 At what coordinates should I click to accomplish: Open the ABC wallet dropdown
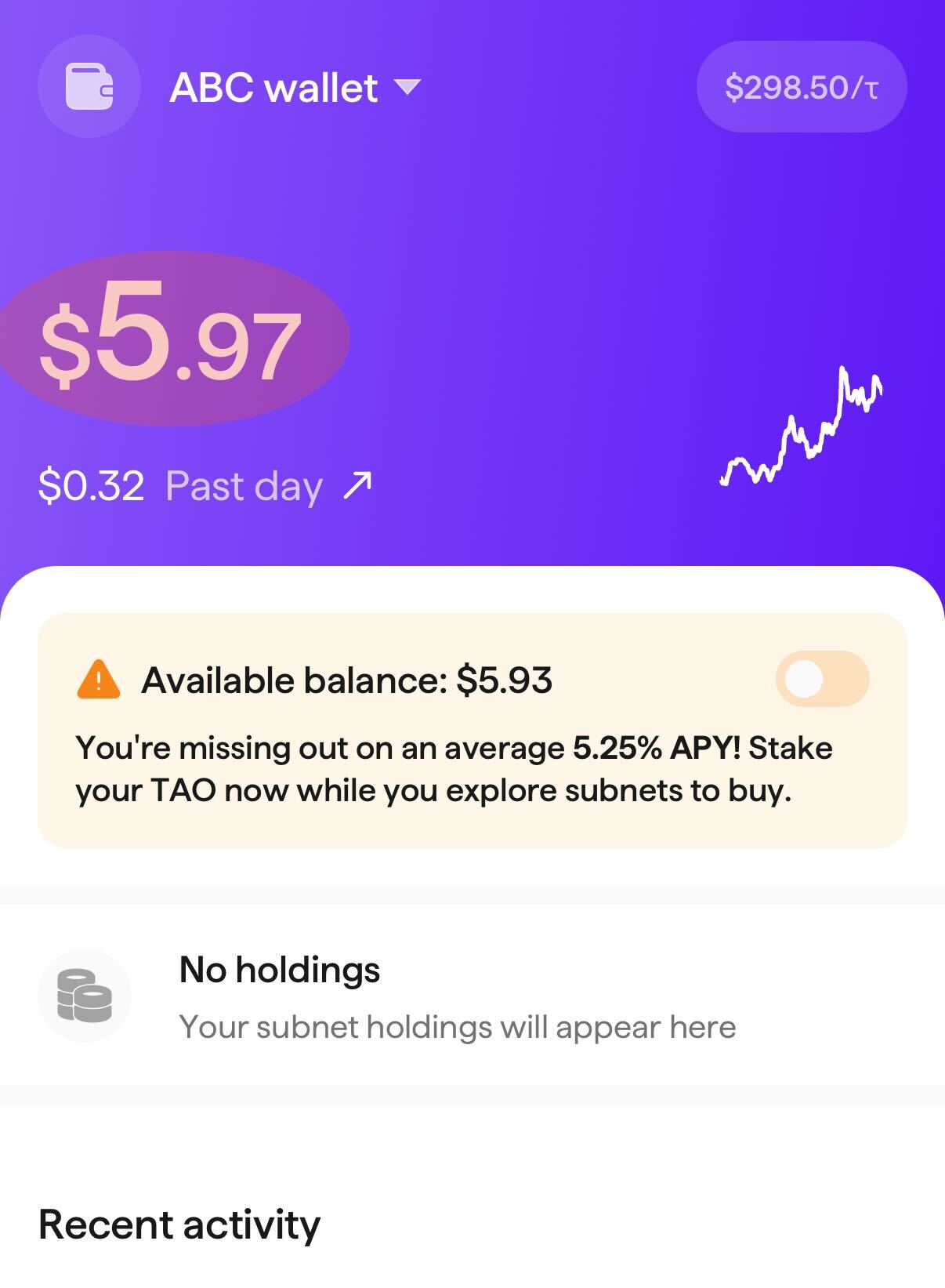(x=295, y=87)
